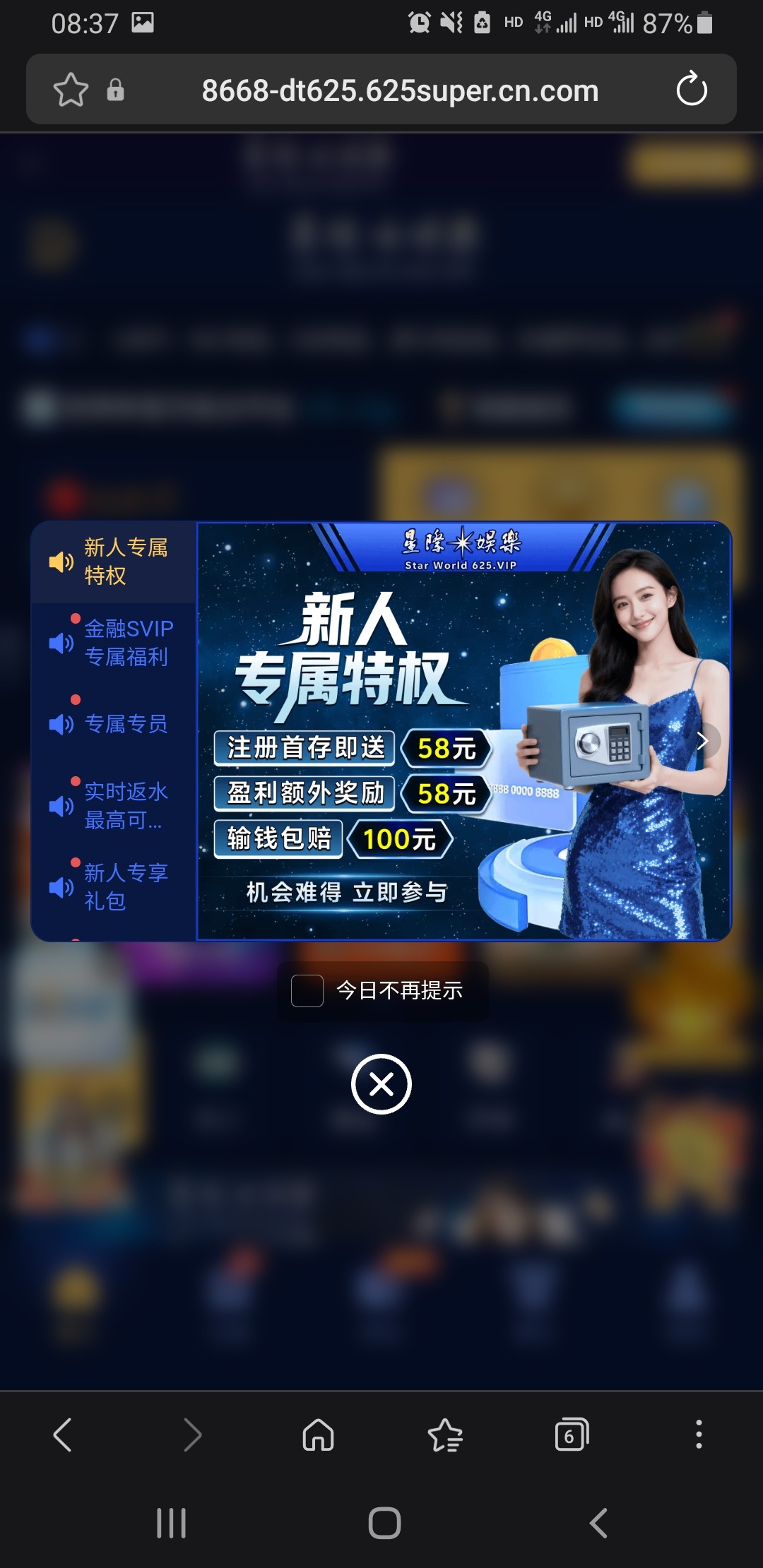Screen dimensions: 763x1568
Task: Switch to 金融SVIP专属福利 tab
Action: point(113,643)
